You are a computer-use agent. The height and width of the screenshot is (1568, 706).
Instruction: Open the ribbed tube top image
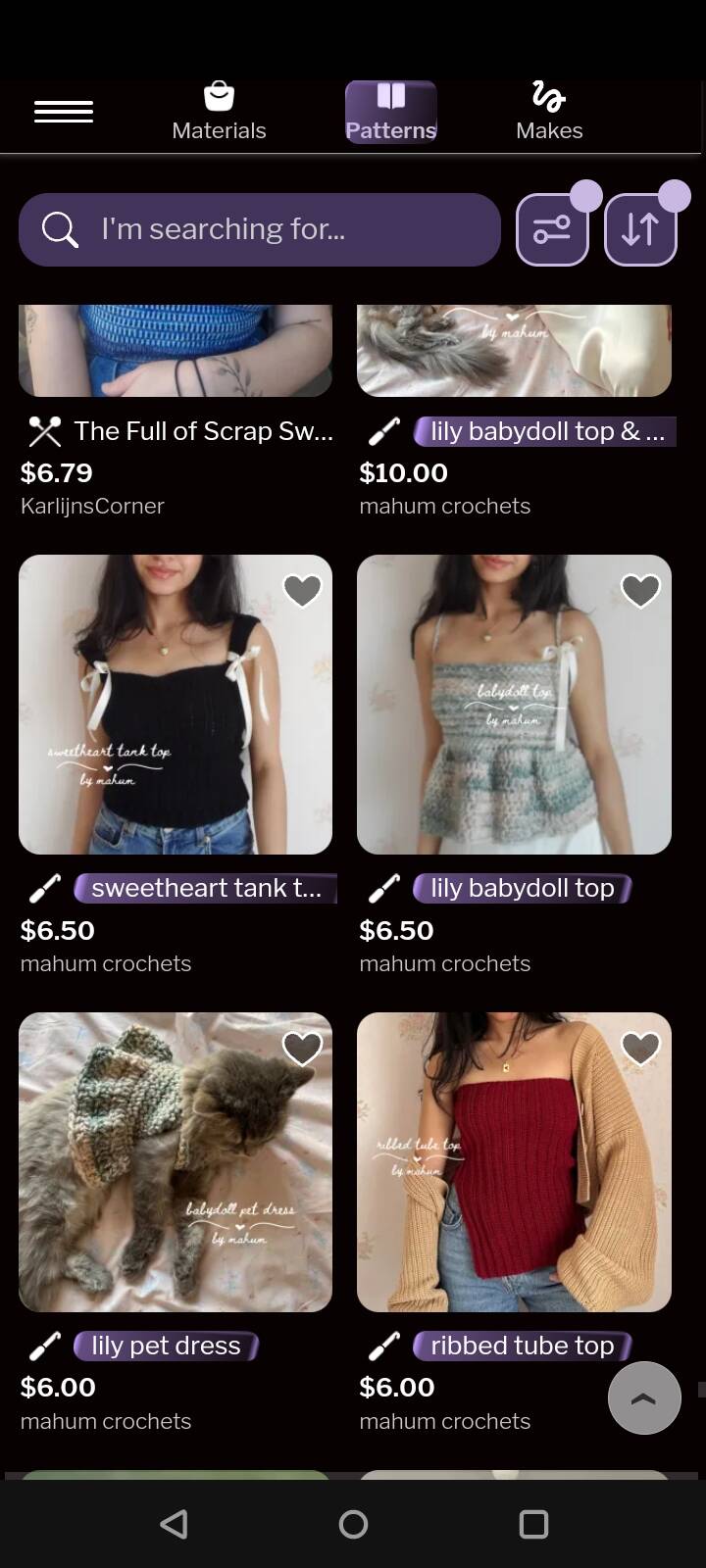pyautogui.click(x=514, y=1162)
